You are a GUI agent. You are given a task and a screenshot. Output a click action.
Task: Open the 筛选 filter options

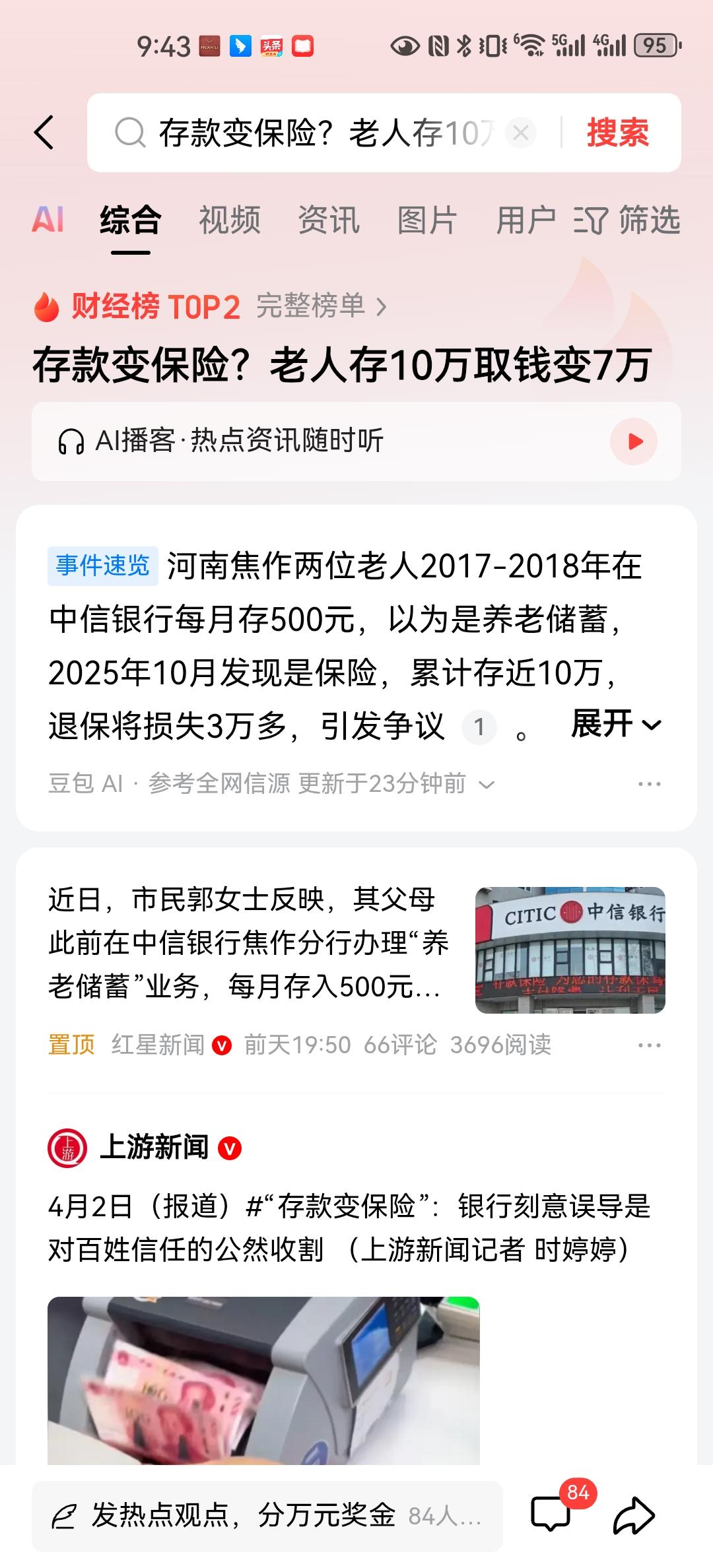pyautogui.click(x=627, y=220)
